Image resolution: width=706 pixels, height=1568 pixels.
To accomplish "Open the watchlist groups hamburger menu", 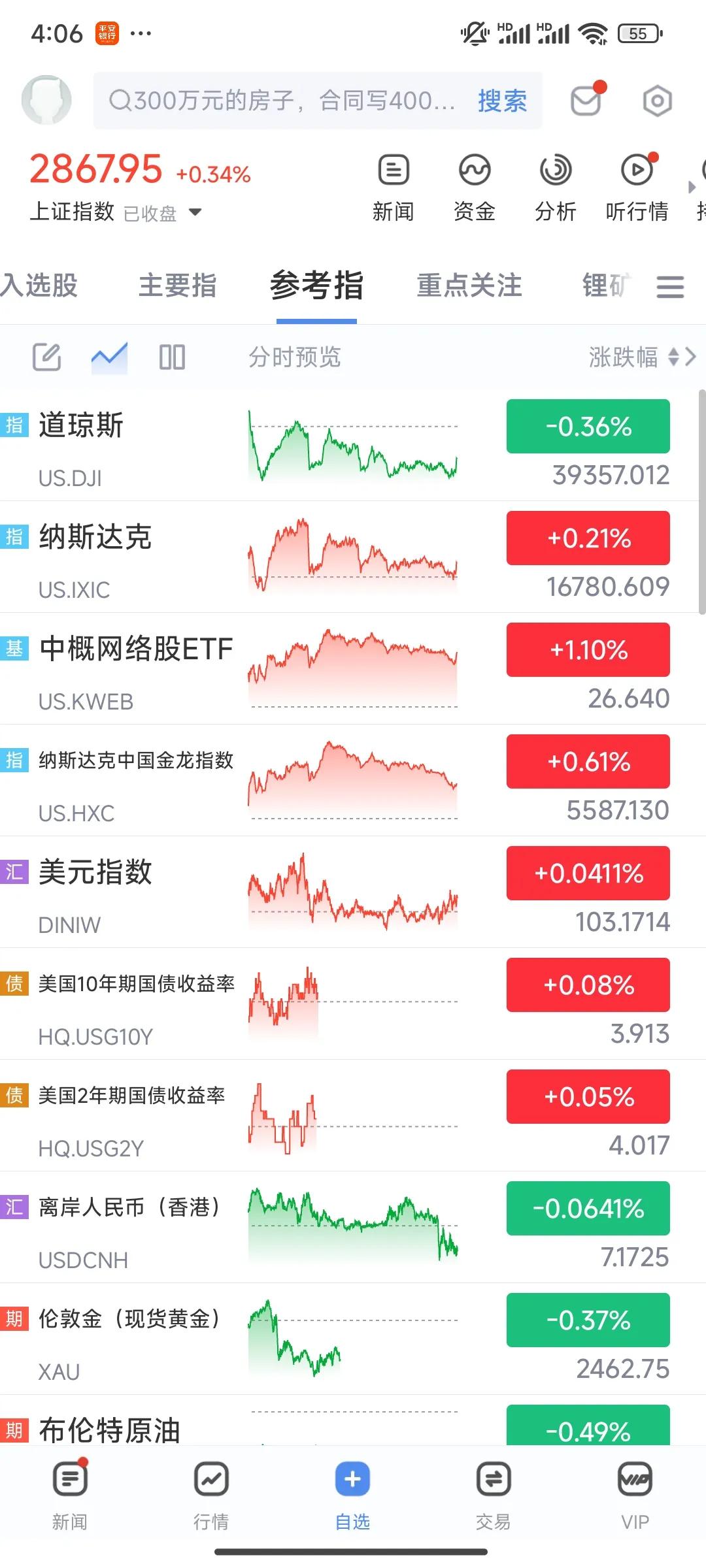I will tap(670, 287).
